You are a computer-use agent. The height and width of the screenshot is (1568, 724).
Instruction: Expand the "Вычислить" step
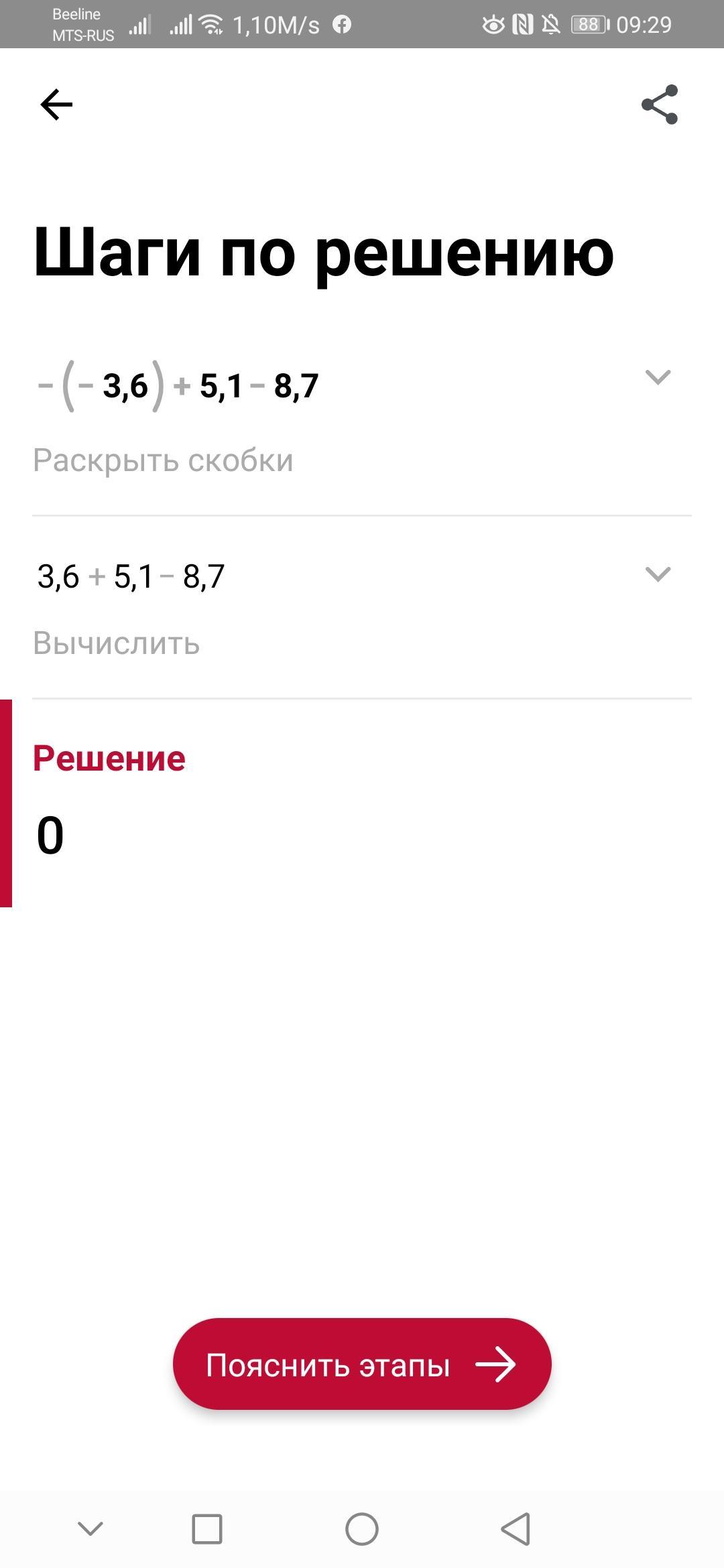click(x=657, y=574)
